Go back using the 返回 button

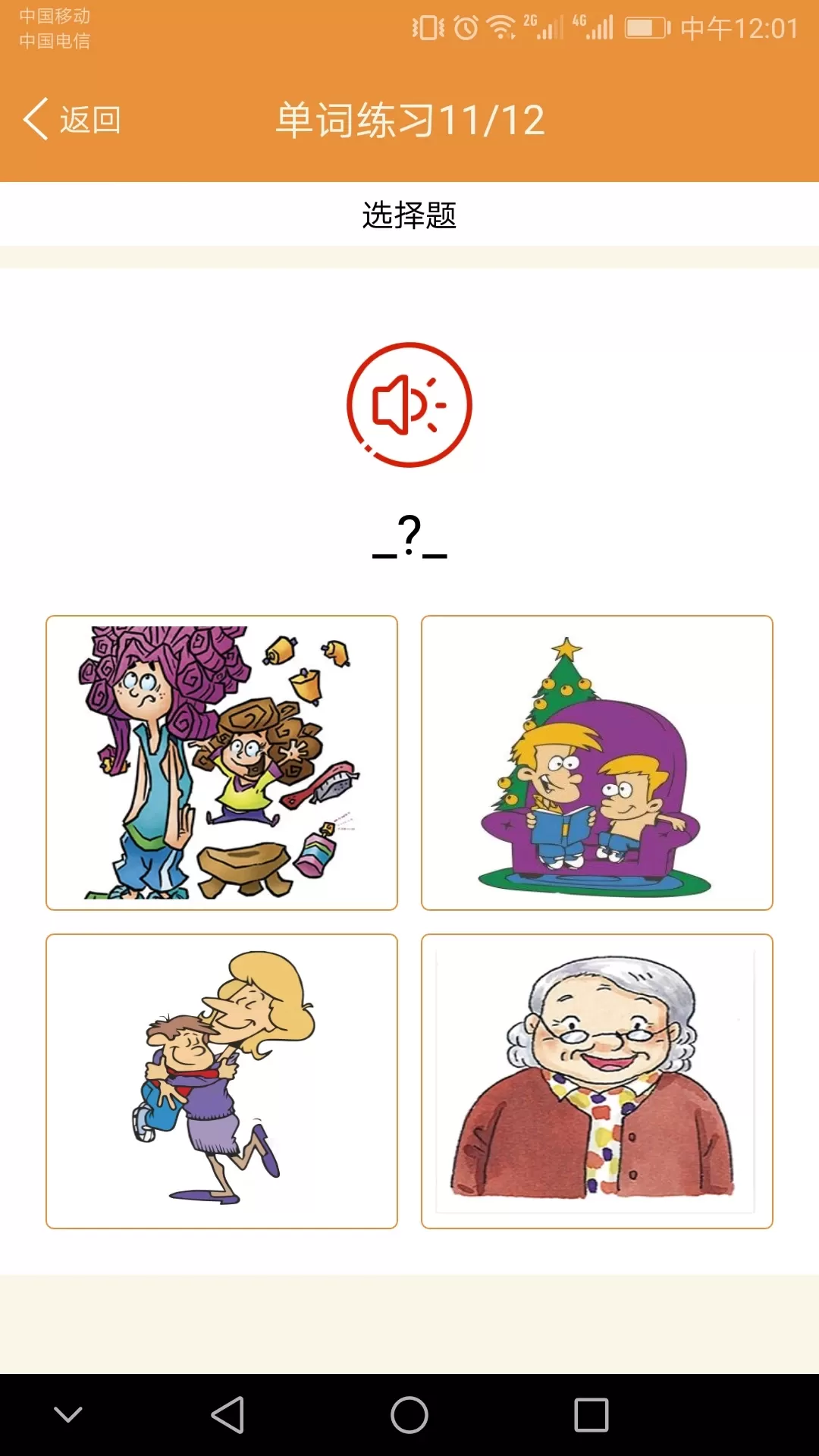(73, 120)
